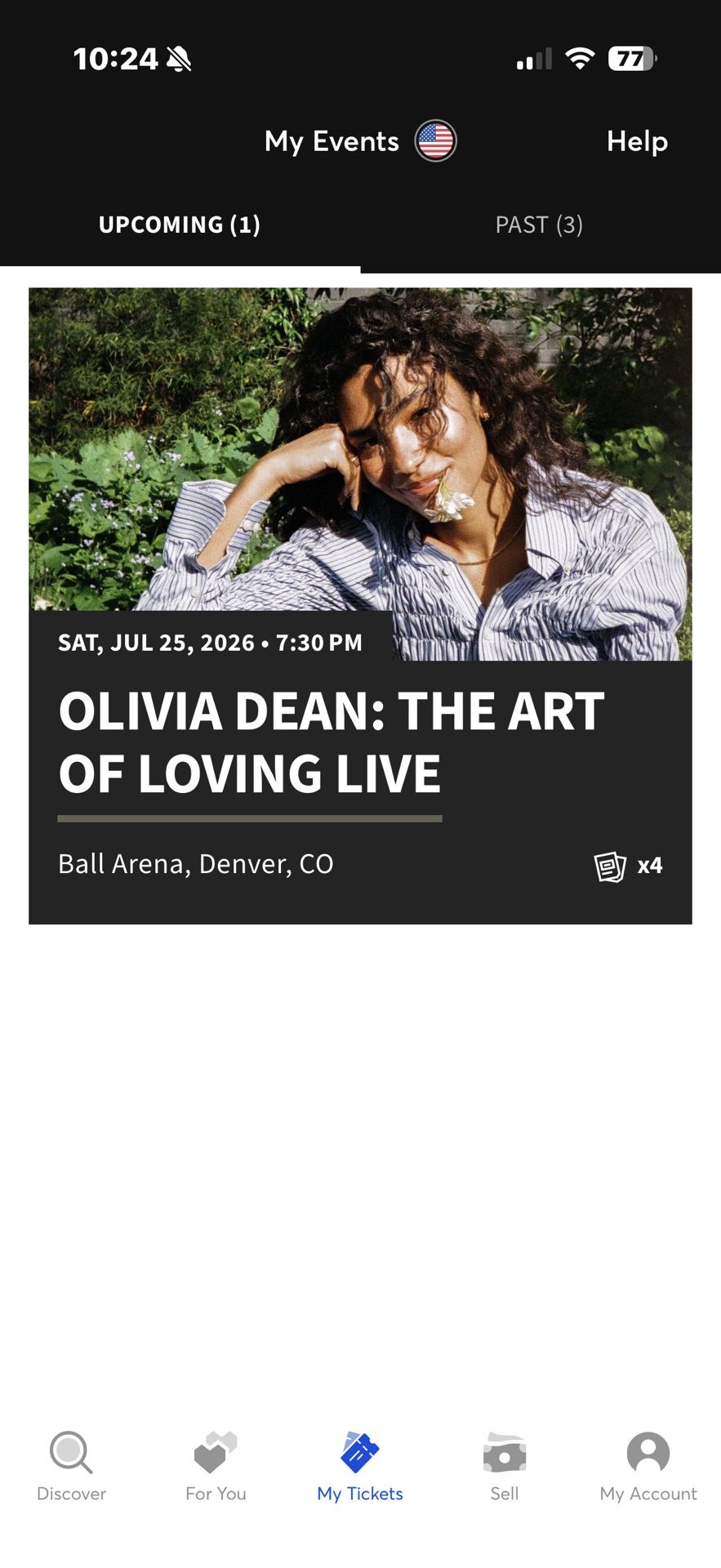Tap Ball Arena, Denver, CO venue text
Image resolution: width=721 pixels, height=1568 pixels.
194,863
